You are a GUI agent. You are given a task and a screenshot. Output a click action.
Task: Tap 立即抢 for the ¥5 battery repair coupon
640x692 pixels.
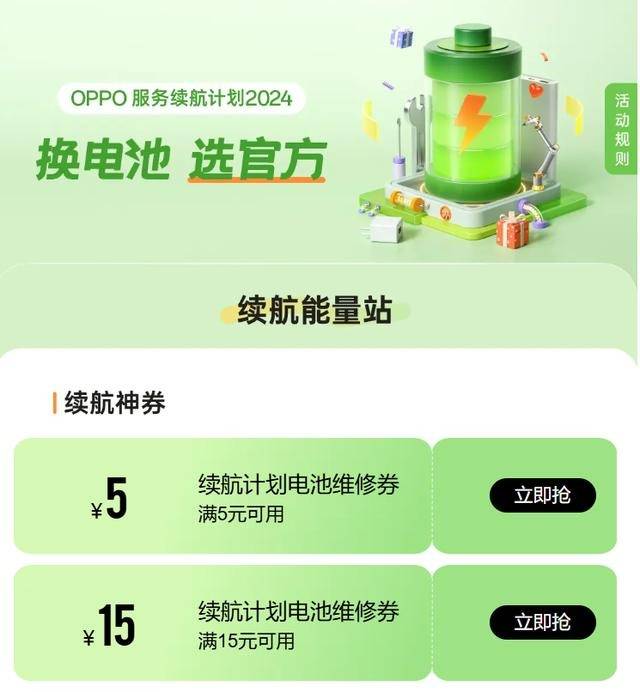[x=542, y=495]
